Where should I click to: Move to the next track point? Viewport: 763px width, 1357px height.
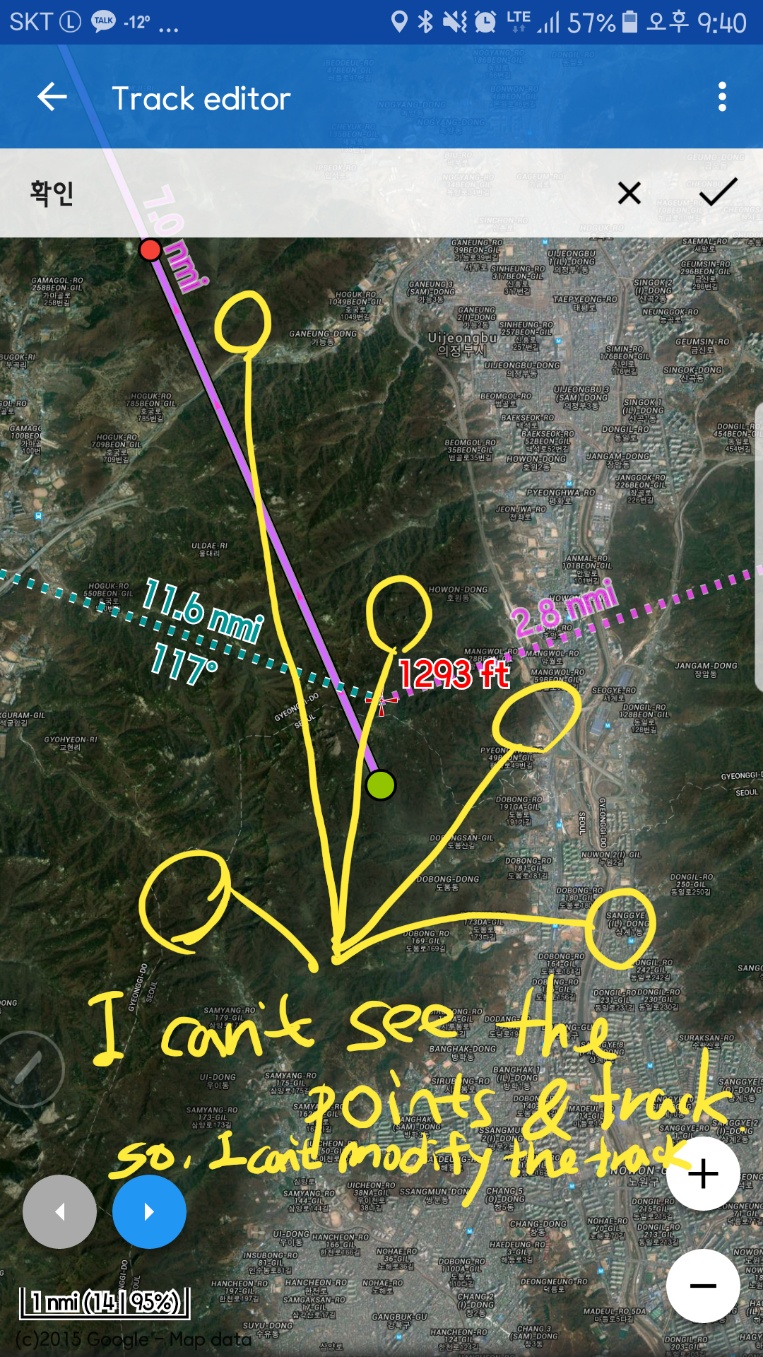(149, 1212)
